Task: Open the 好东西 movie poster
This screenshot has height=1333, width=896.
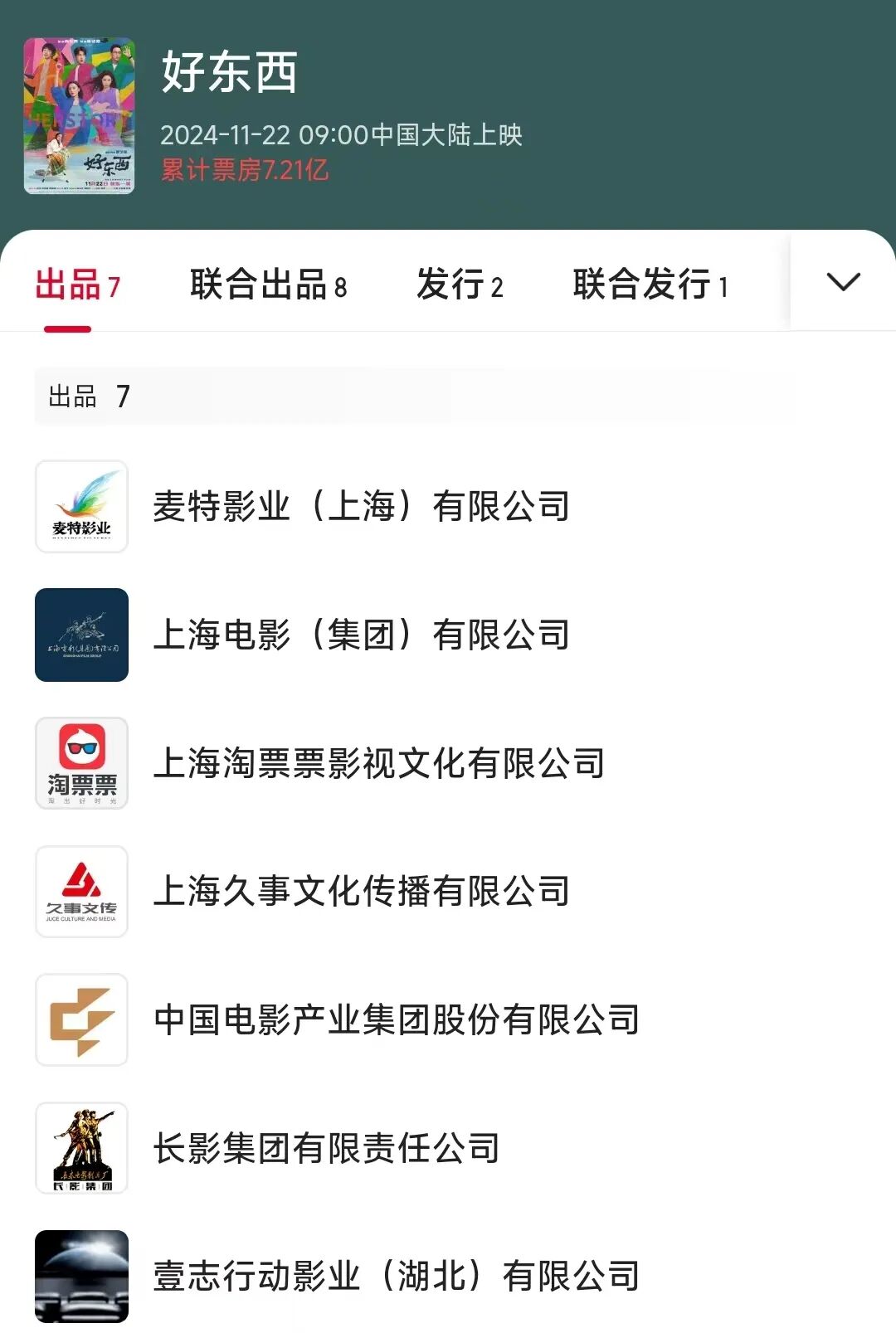Action: tap(80, 116)
